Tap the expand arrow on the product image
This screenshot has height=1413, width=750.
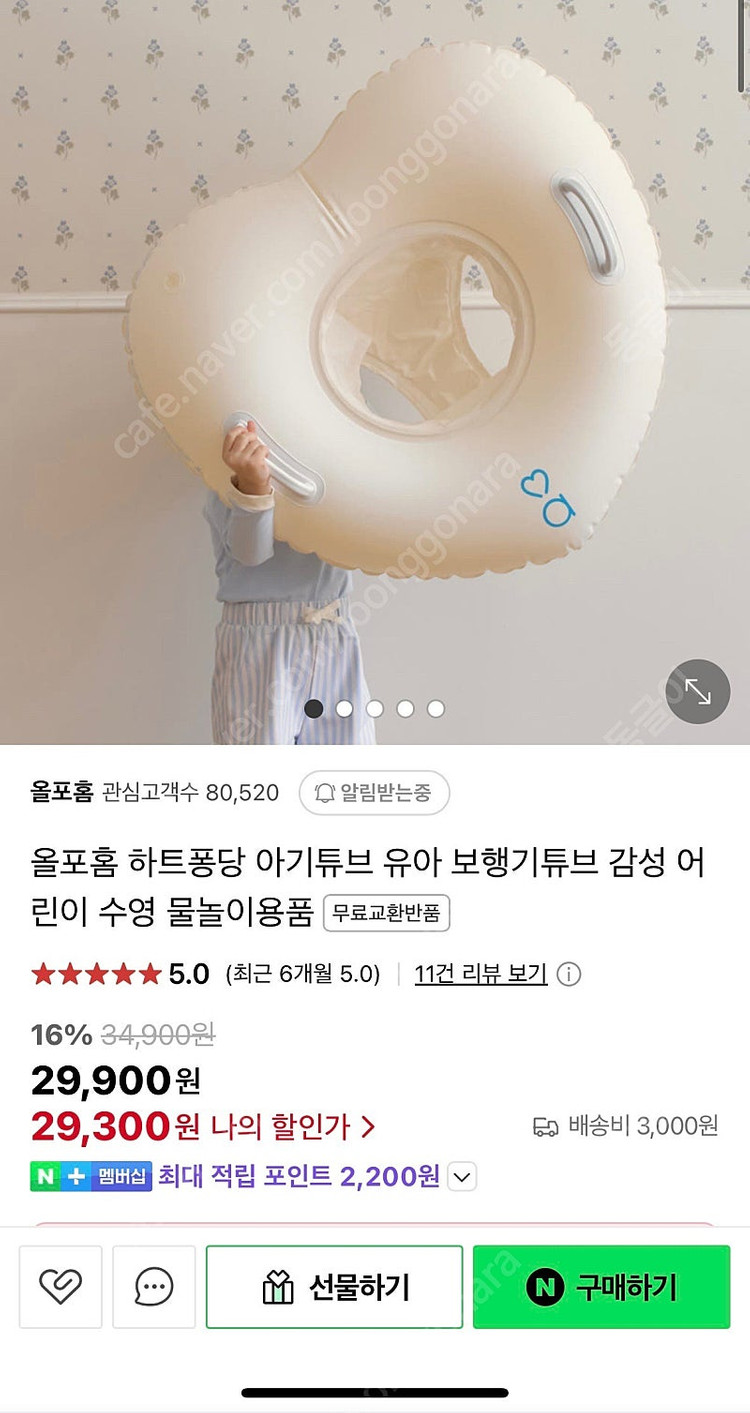coord(698,690)
